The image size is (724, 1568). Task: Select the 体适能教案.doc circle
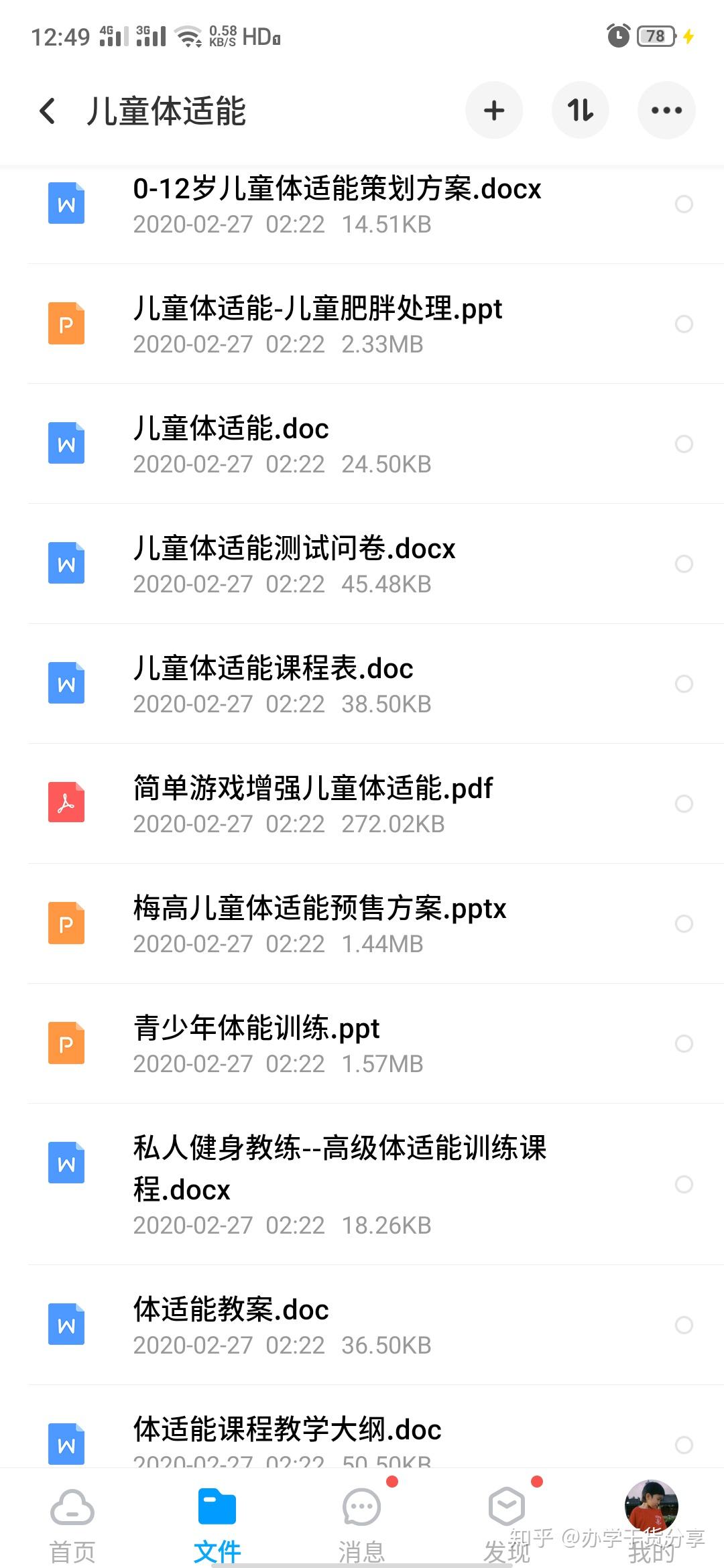tap(684, 1325)
